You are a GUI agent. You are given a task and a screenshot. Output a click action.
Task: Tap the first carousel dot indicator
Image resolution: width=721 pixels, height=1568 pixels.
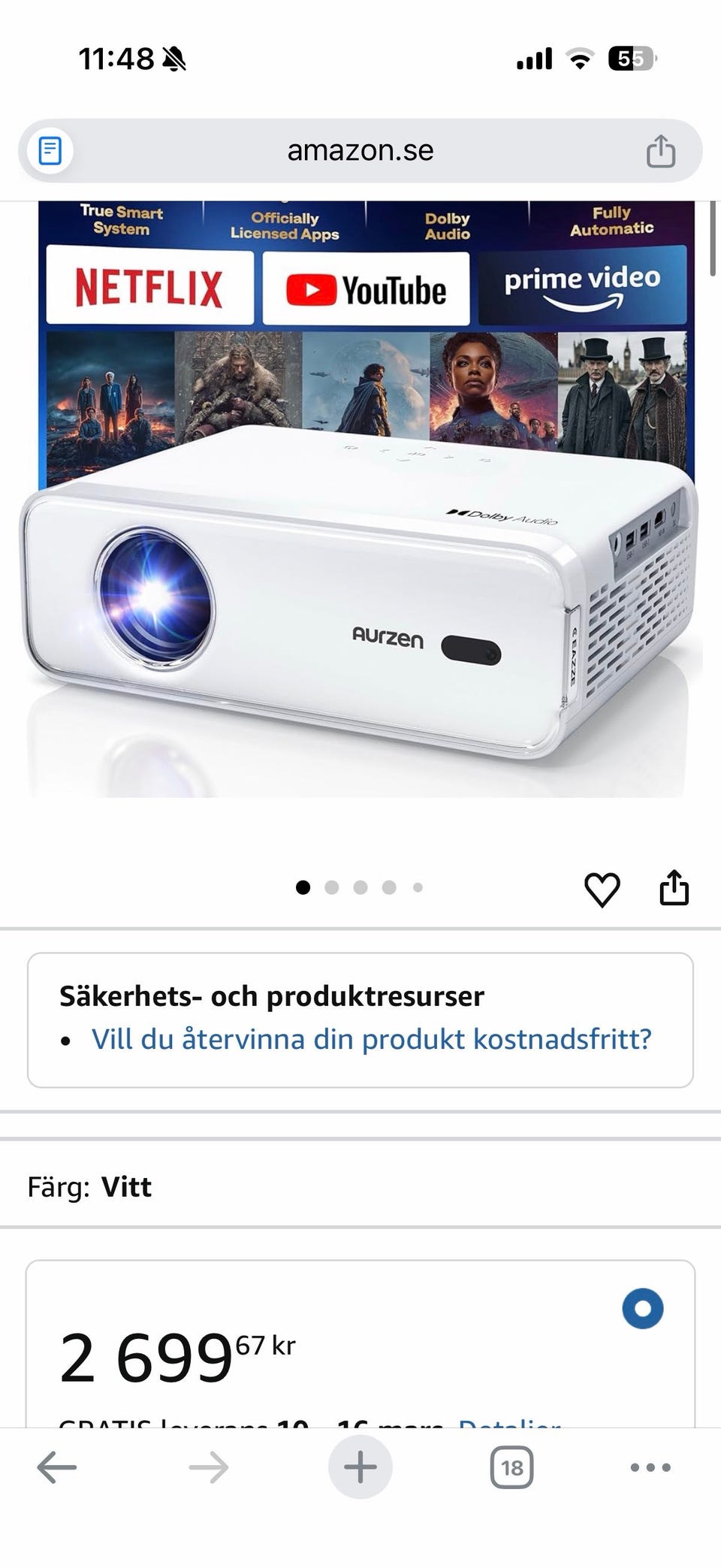click(304, 887)
